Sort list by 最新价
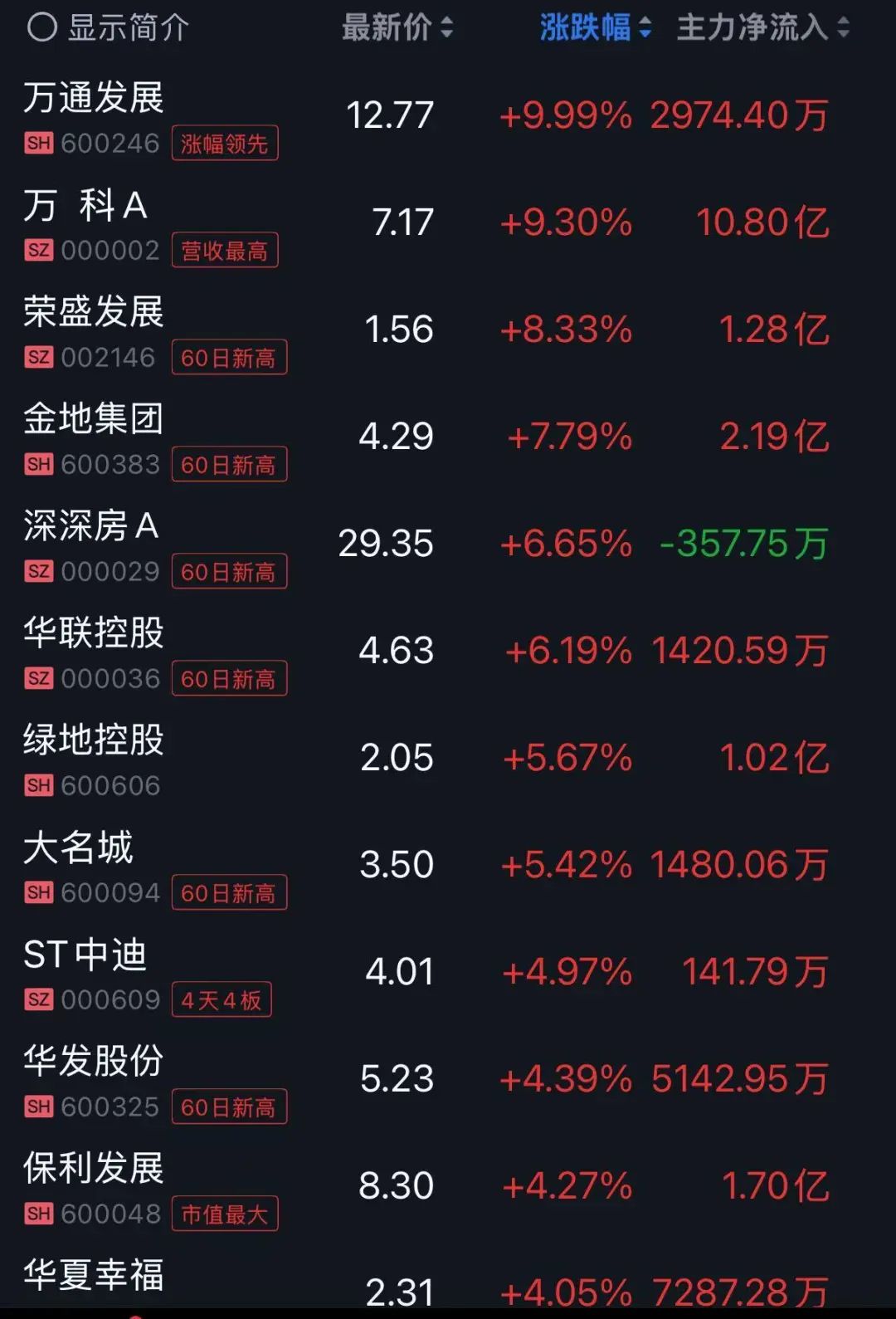 coord(397,27)
